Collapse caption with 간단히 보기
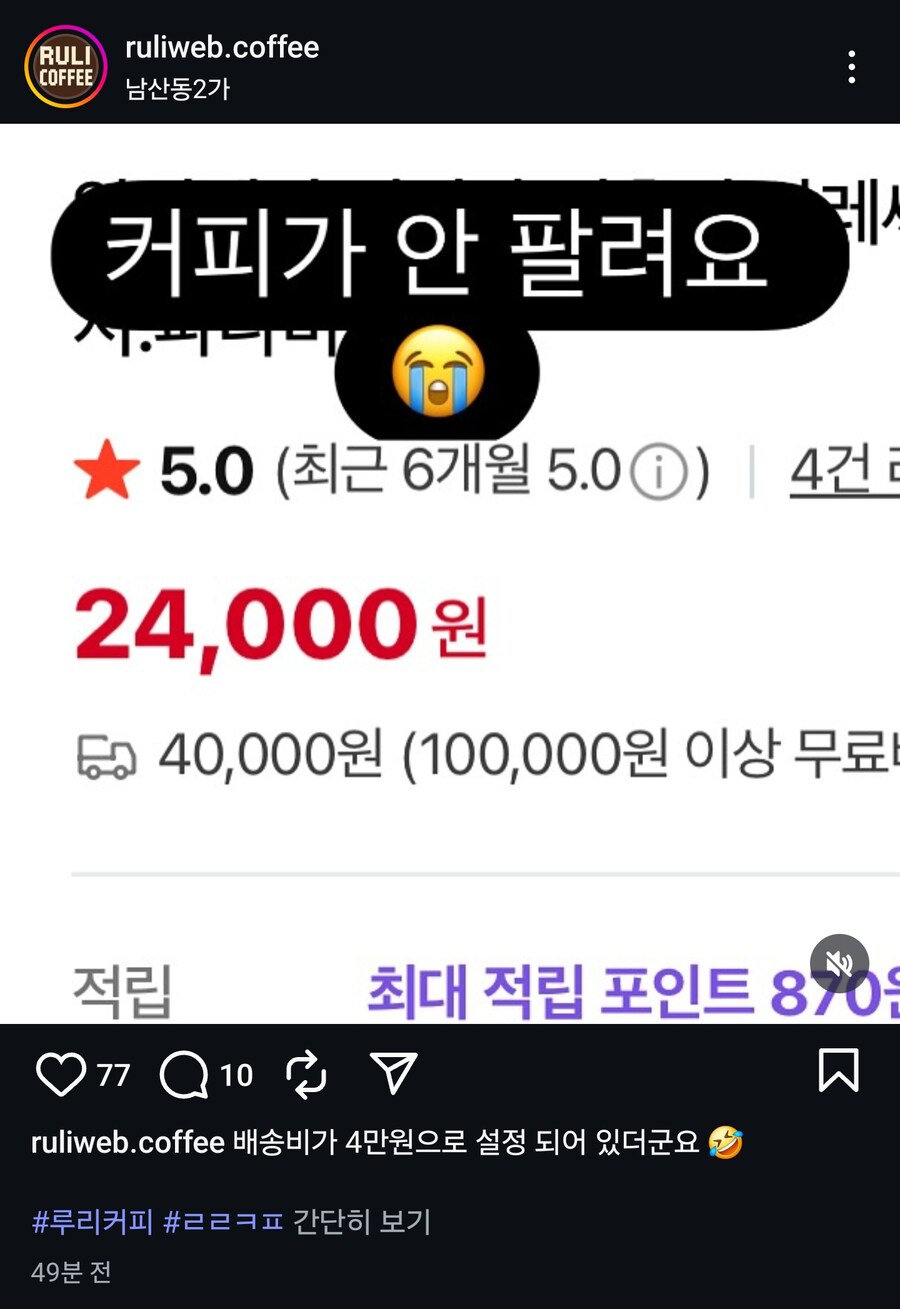Image resolution: width=900 pixels, height=1309 pixels. point(362,1221)
